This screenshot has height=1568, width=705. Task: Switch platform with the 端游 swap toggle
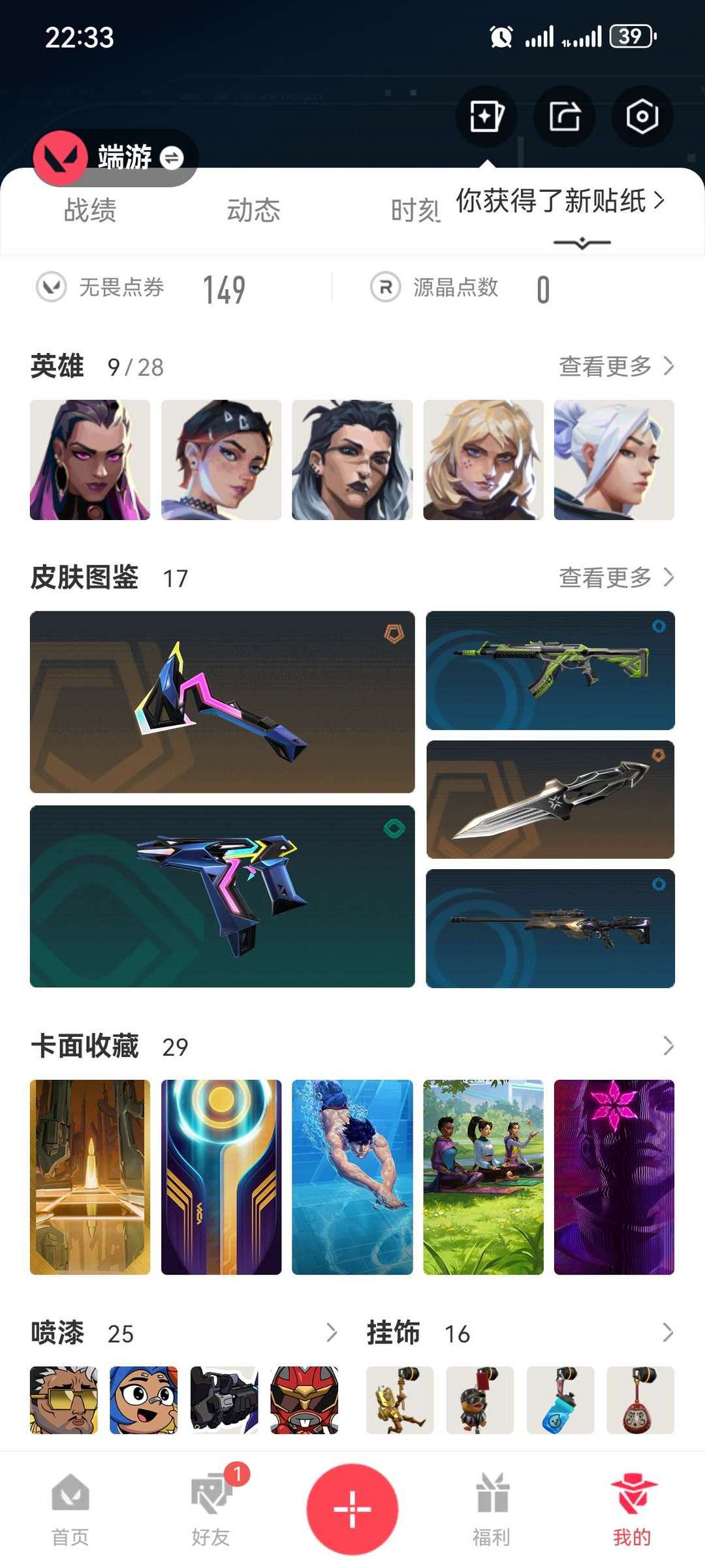pyautogui.click(x=171, y=157)
